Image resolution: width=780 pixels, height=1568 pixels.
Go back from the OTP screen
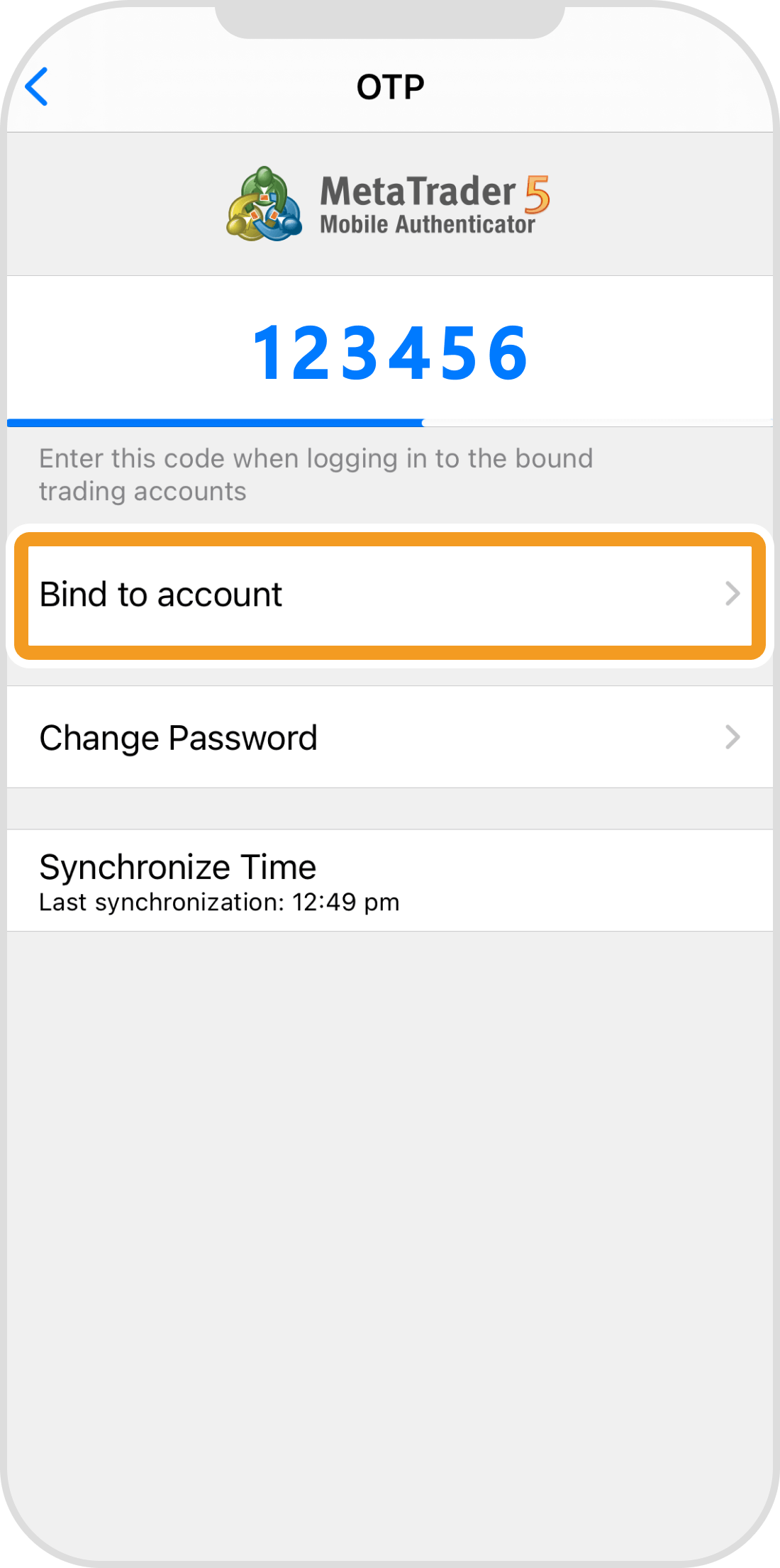click(x=37, y=87)
